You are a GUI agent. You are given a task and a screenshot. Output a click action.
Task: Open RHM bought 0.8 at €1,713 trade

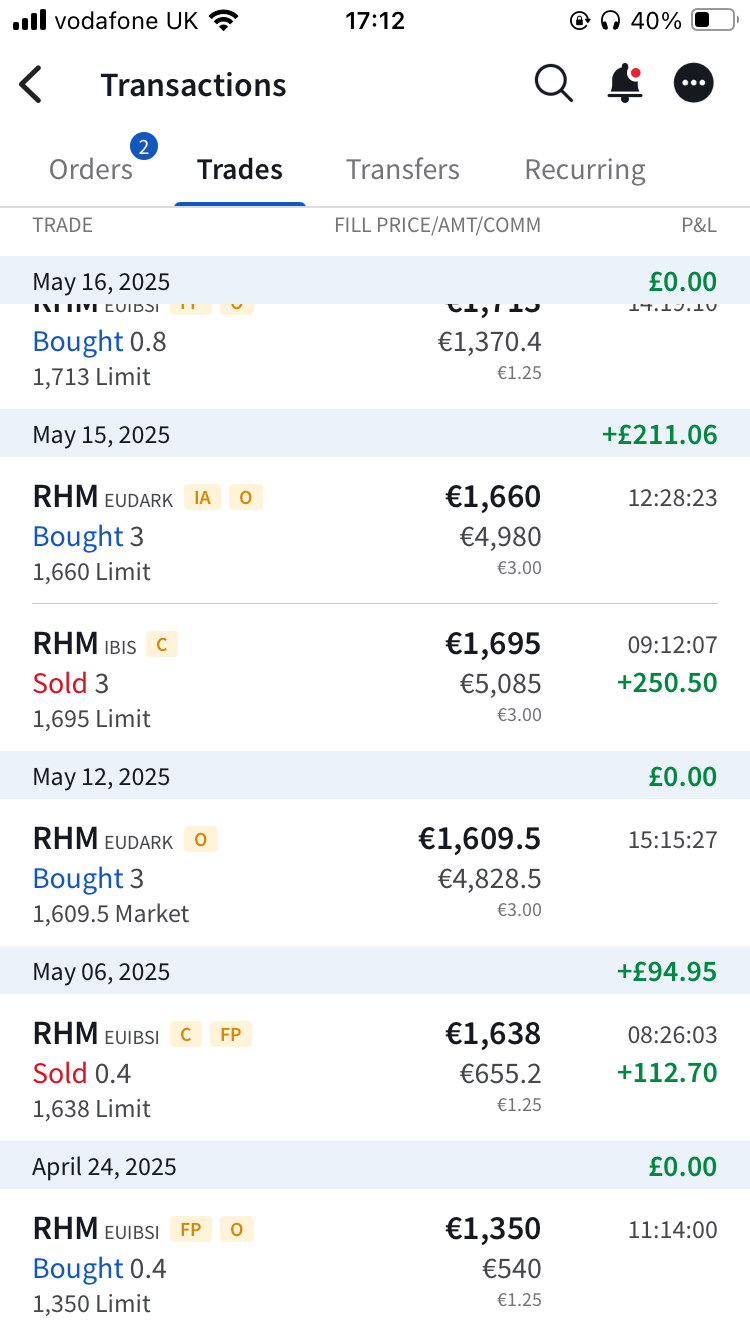coord(375,356)
